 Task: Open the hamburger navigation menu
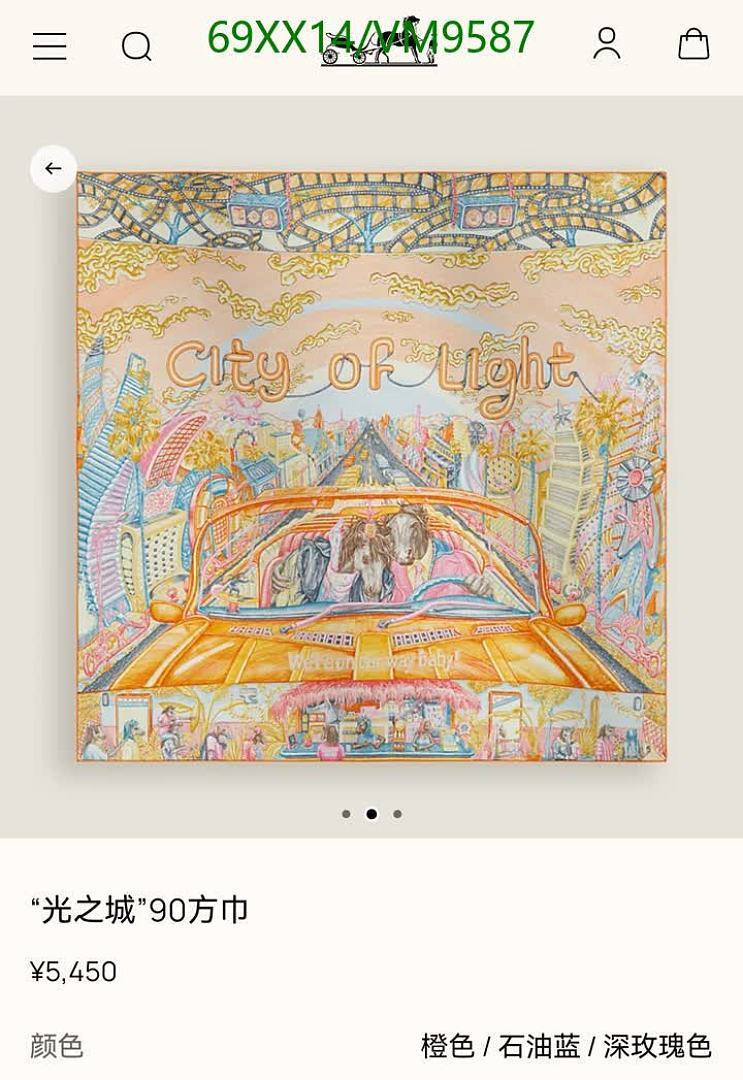click(x=50, y=47)
